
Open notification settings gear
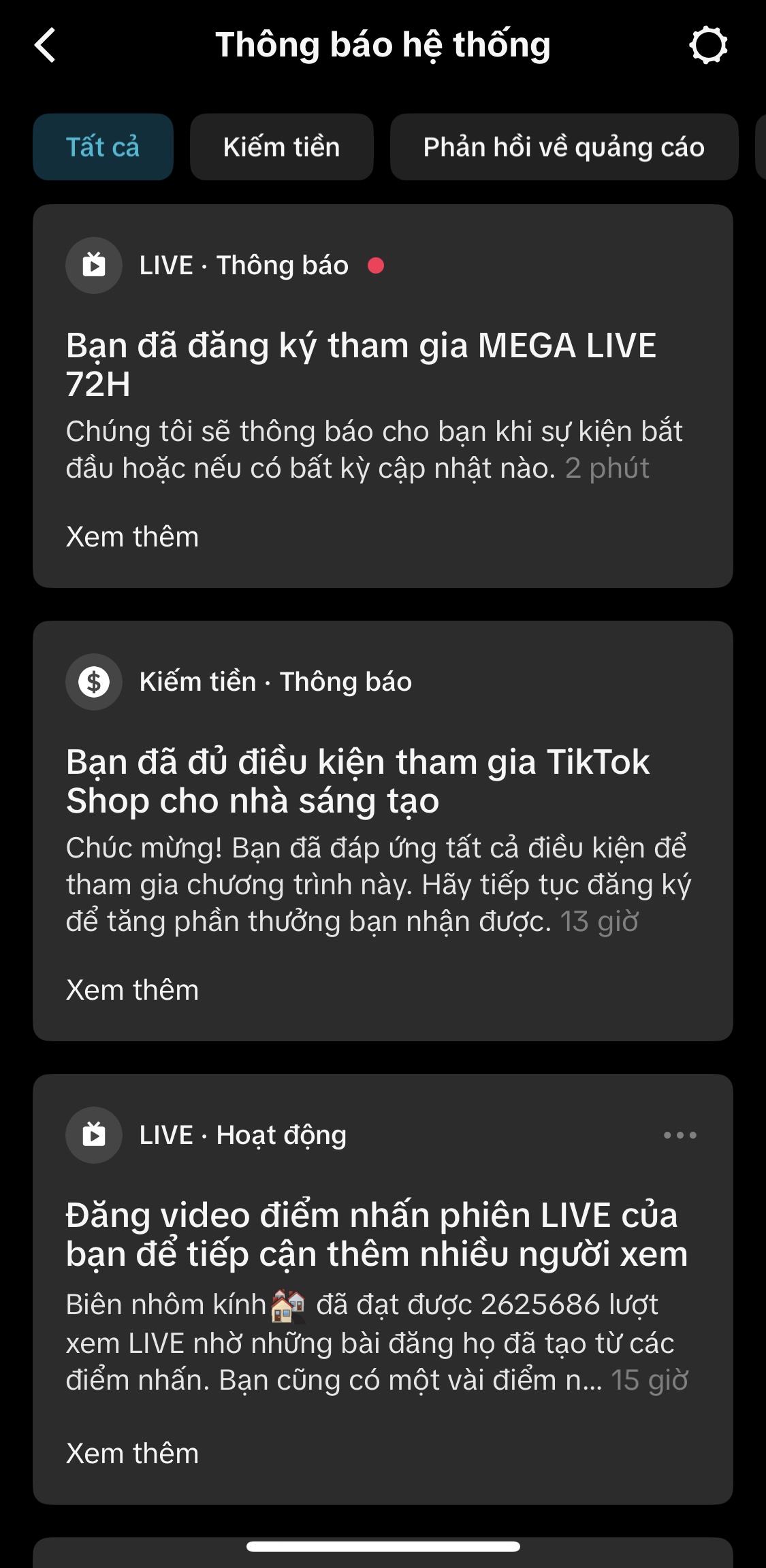click(x=708, y=46)
